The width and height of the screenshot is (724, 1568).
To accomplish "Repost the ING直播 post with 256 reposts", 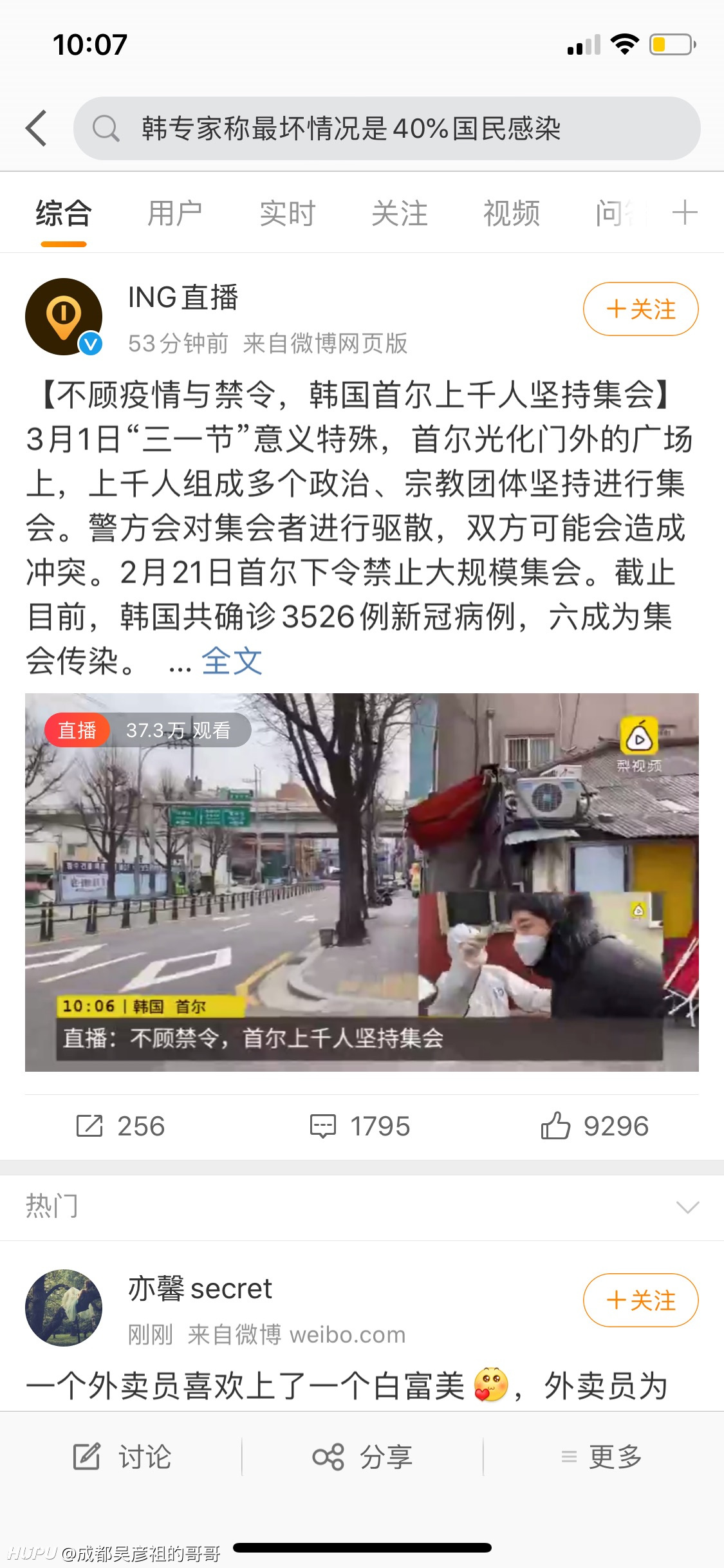I will pyautogui.click(x=120, y=1126).
